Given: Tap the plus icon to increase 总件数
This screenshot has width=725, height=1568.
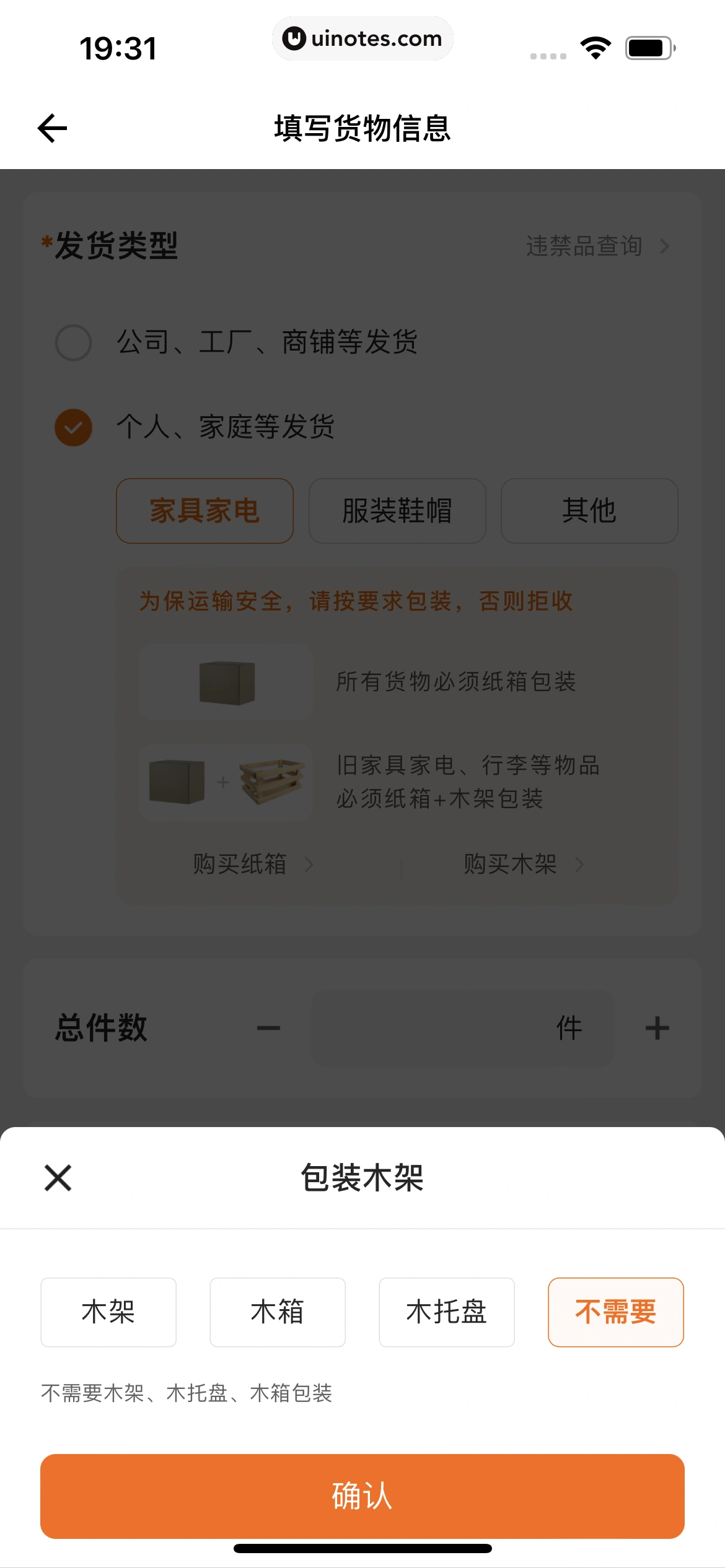Looking at the screenshot, I should point(657,1027).
